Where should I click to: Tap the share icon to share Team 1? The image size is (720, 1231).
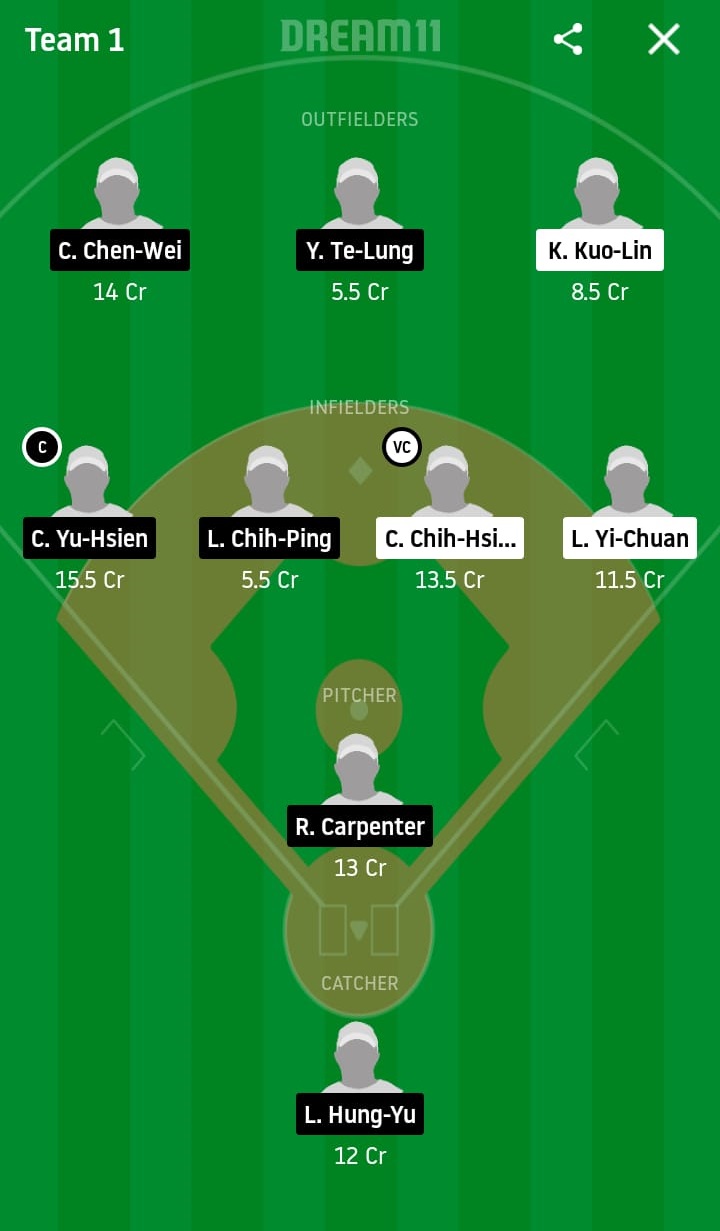568,40
